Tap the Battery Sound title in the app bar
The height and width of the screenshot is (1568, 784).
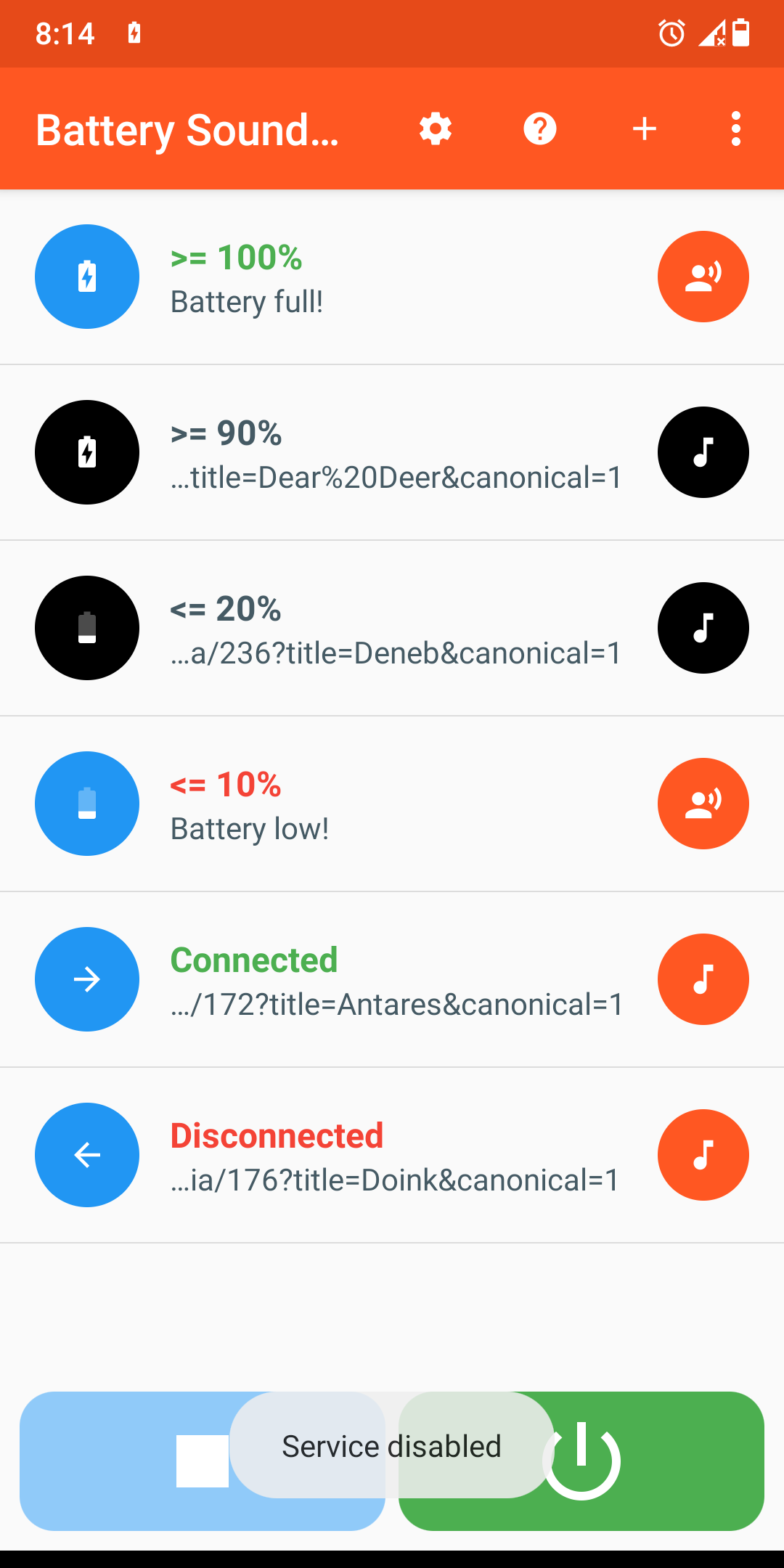(187, 129)
